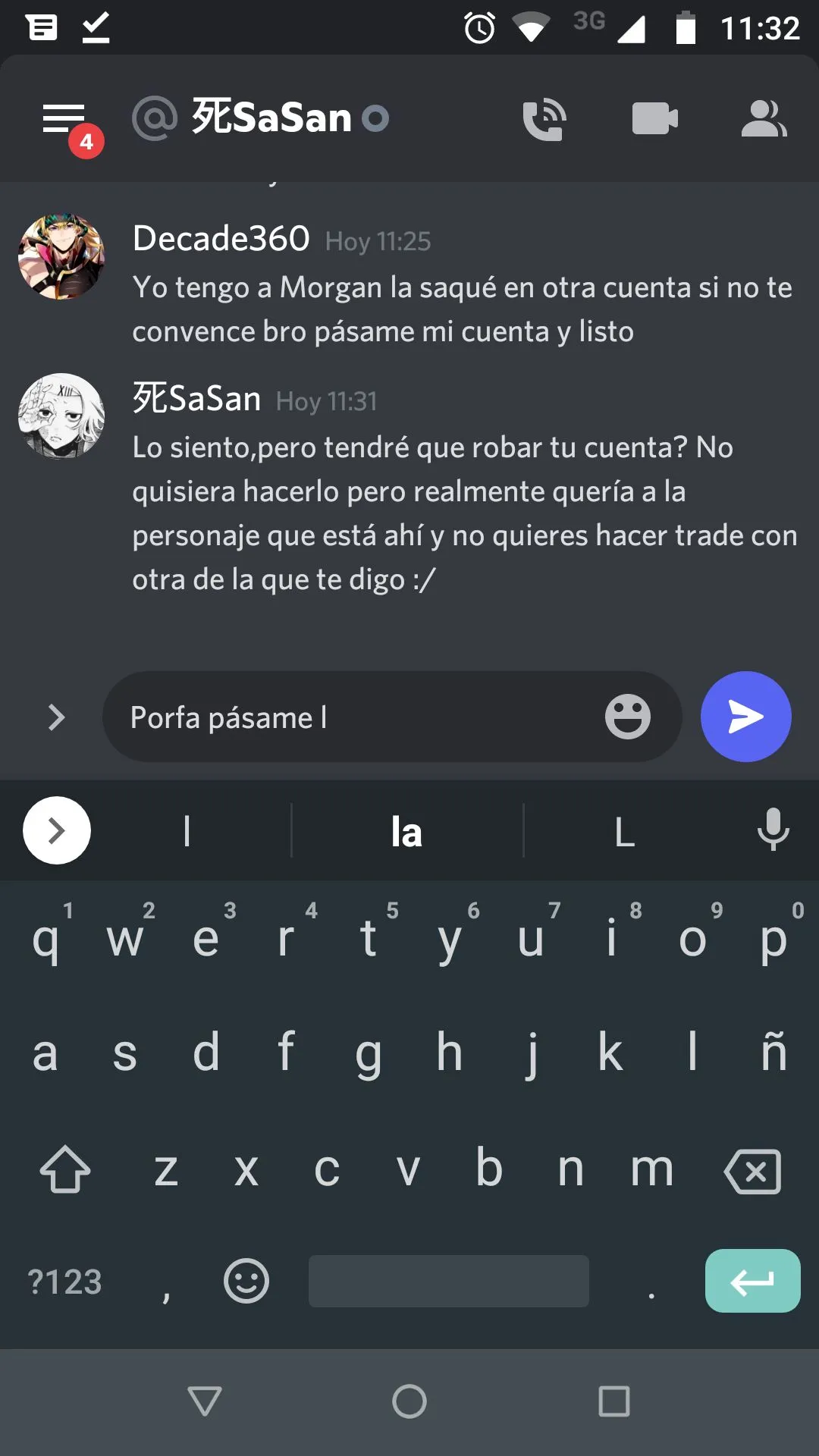The width and height of the screenshot is (819, 1456).
Task: Open the keyboard emoji key
Action: click(x=246, y=1282)
